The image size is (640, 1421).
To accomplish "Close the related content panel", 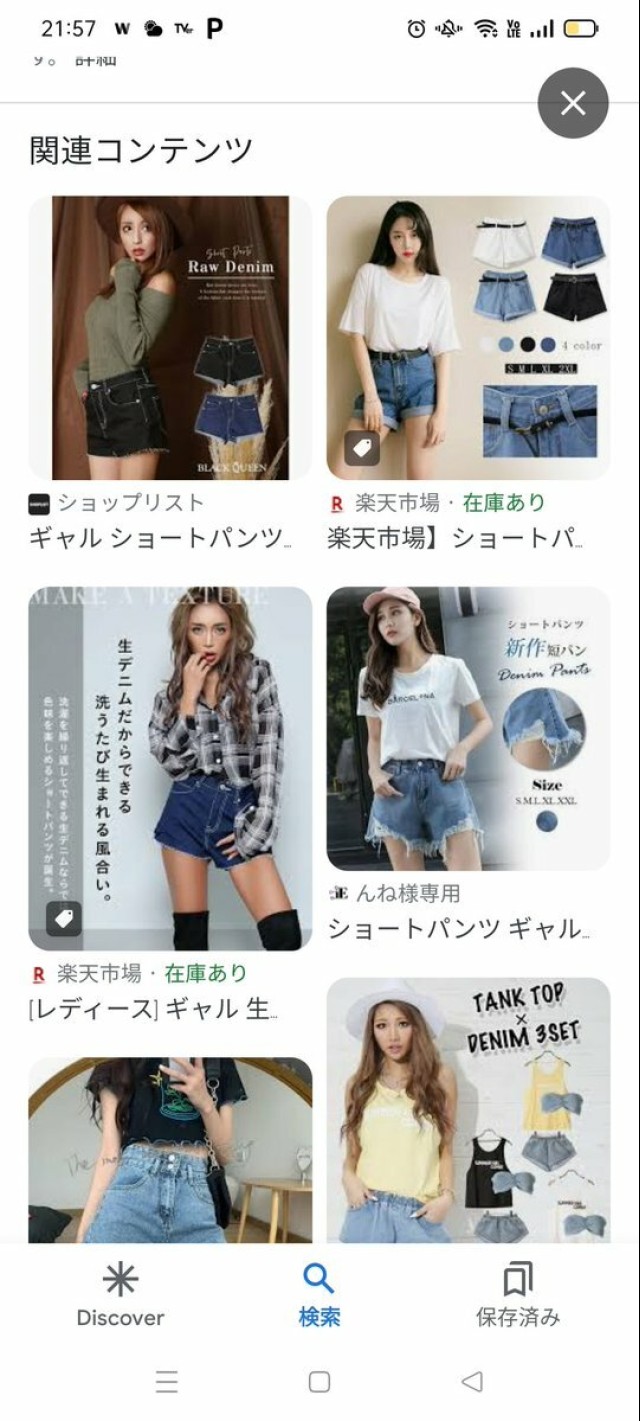I will point(573,102).
